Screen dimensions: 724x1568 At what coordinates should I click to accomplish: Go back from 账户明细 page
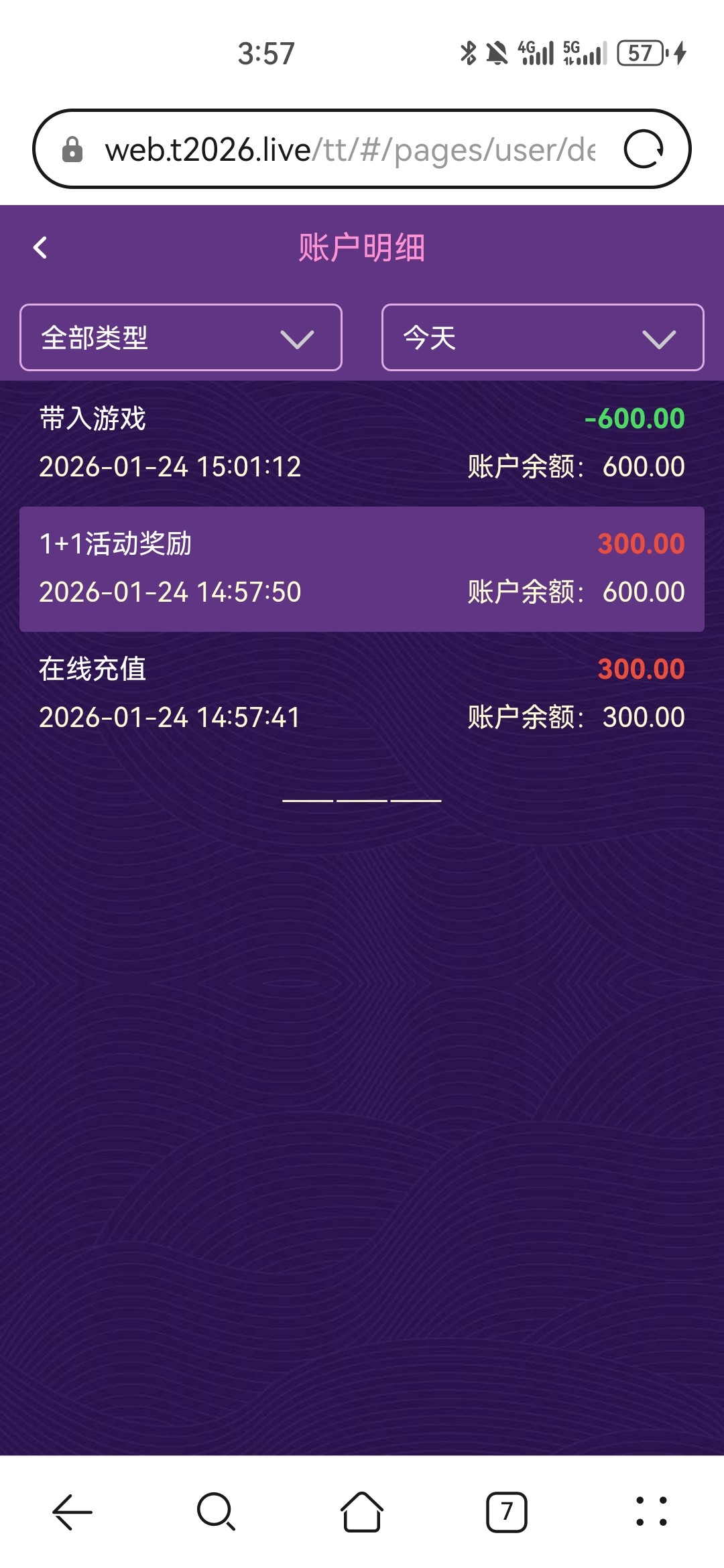tap(40, 248)
